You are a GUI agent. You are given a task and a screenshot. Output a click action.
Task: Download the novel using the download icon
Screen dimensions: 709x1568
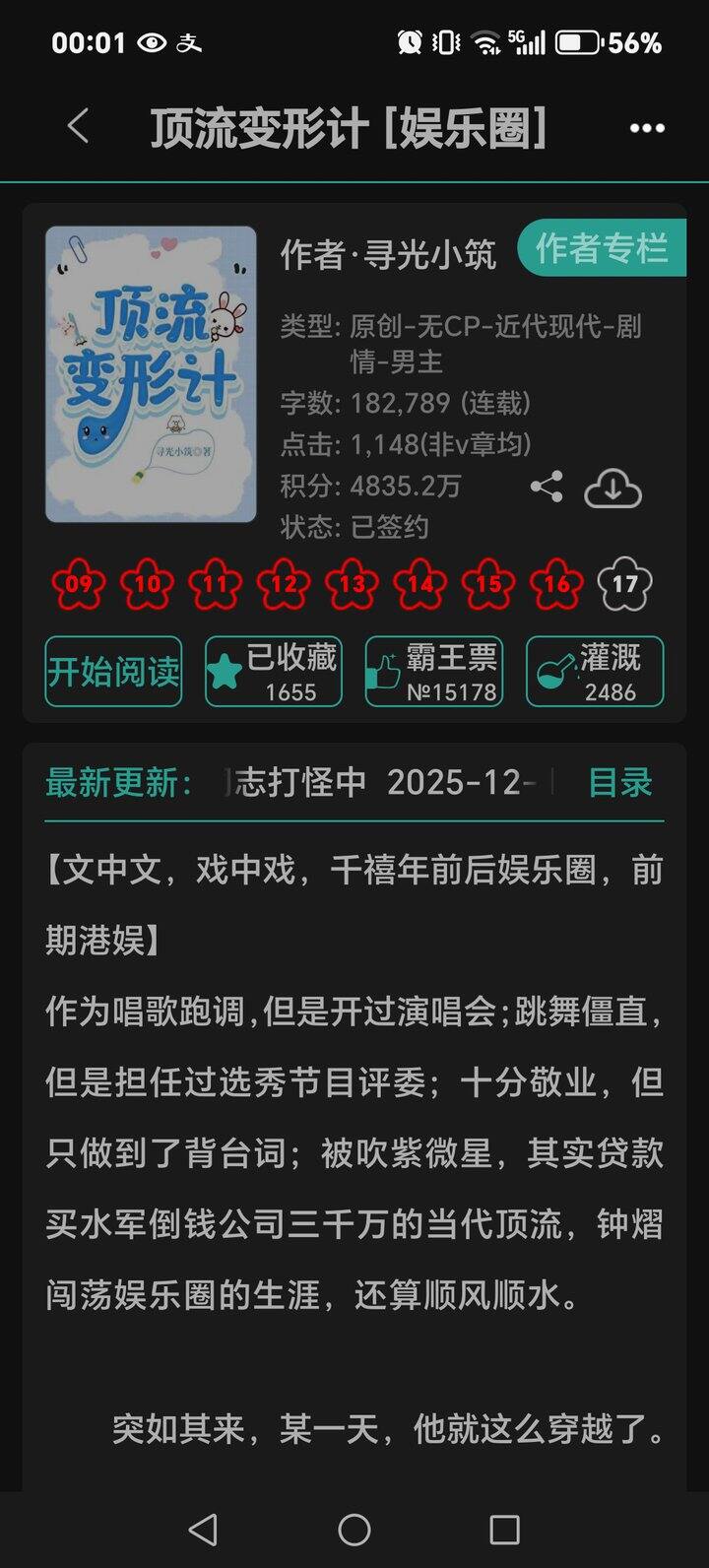[x=612, y=488]
